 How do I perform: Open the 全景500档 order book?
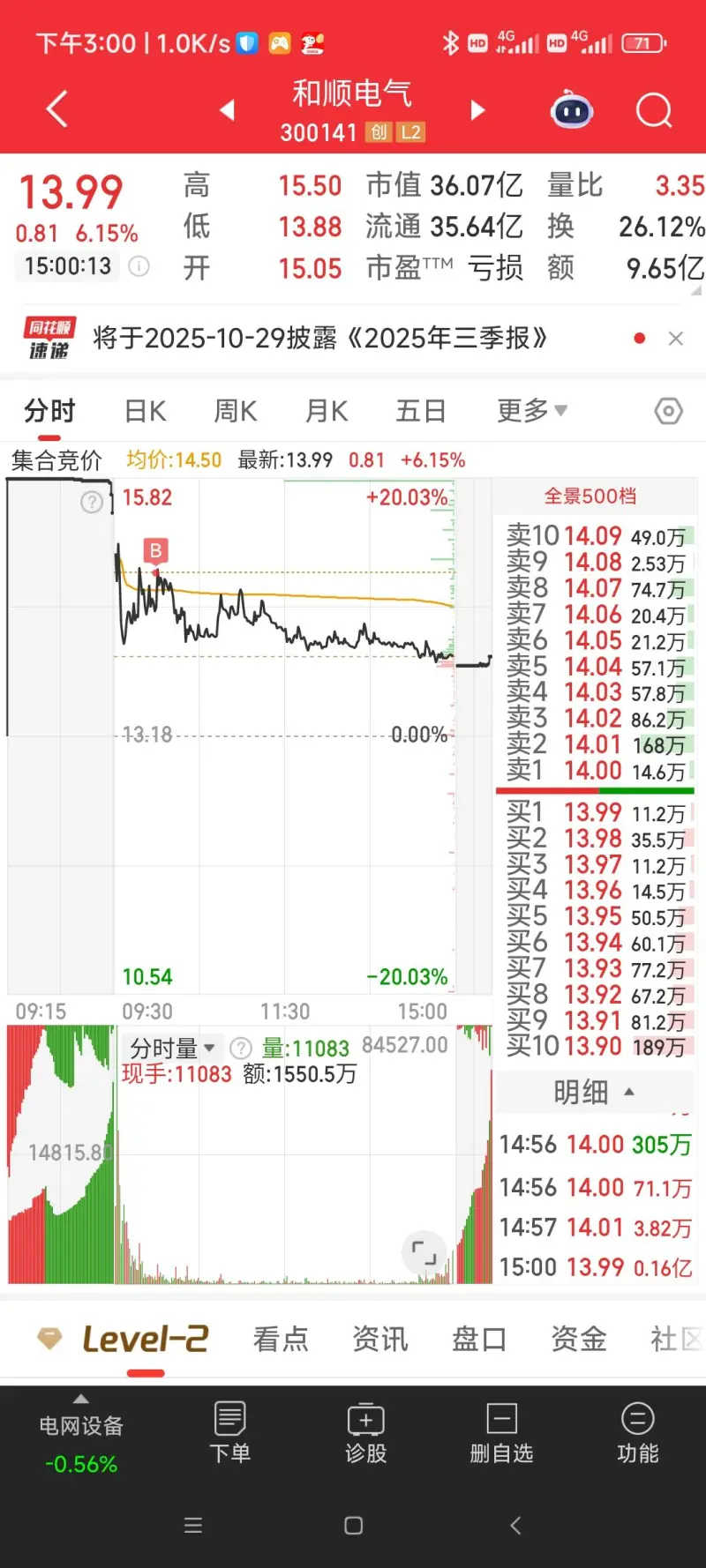tap(590, 496)
